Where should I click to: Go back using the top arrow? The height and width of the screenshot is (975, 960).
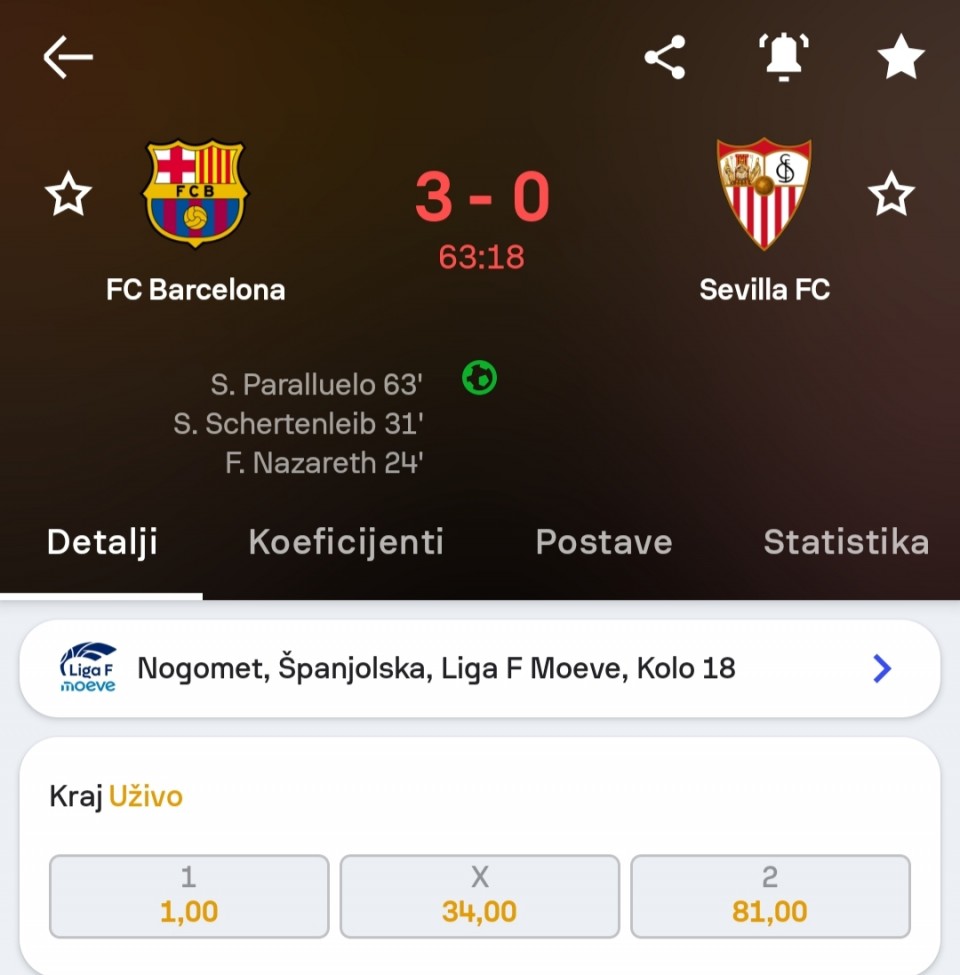(x=68, y=58)
